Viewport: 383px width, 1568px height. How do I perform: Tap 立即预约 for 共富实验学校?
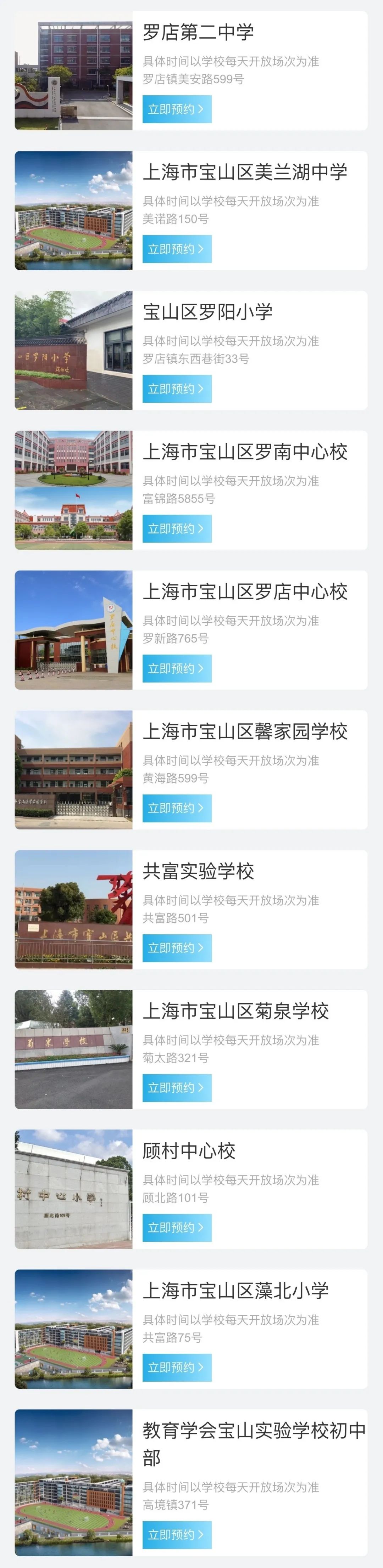pyautogui.click(x=177, y=948)
